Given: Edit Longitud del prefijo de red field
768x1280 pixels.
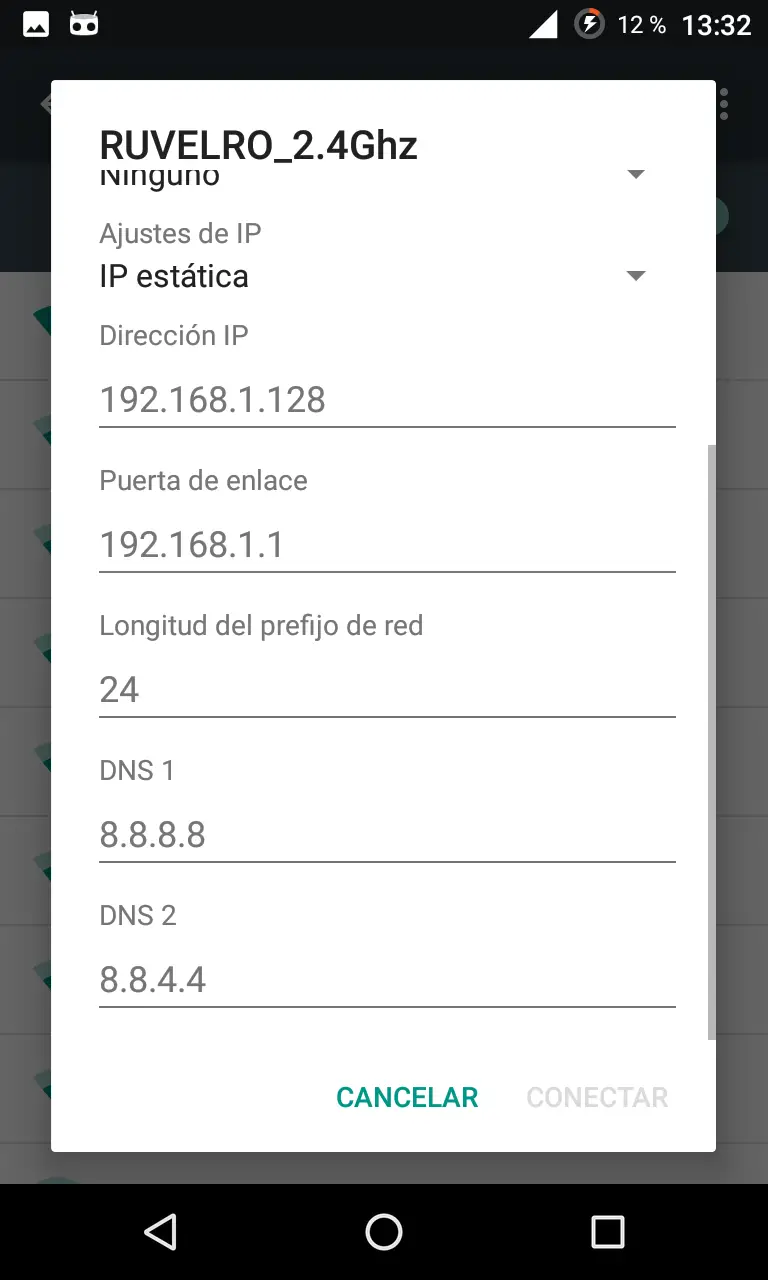Looking at the screenshot, I should coord(387,690).
